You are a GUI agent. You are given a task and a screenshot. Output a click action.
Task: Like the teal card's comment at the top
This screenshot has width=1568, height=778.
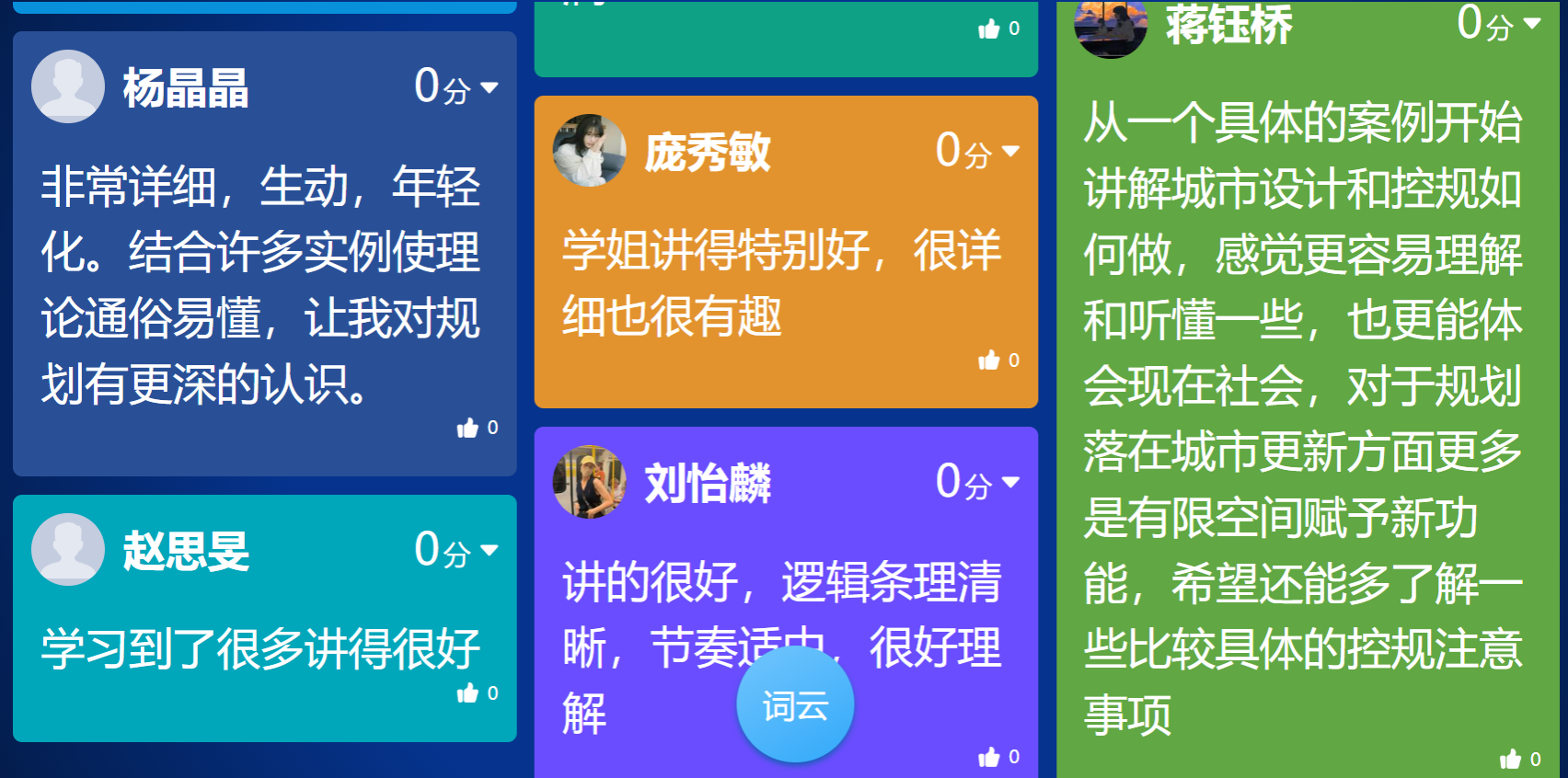point(989,29)
